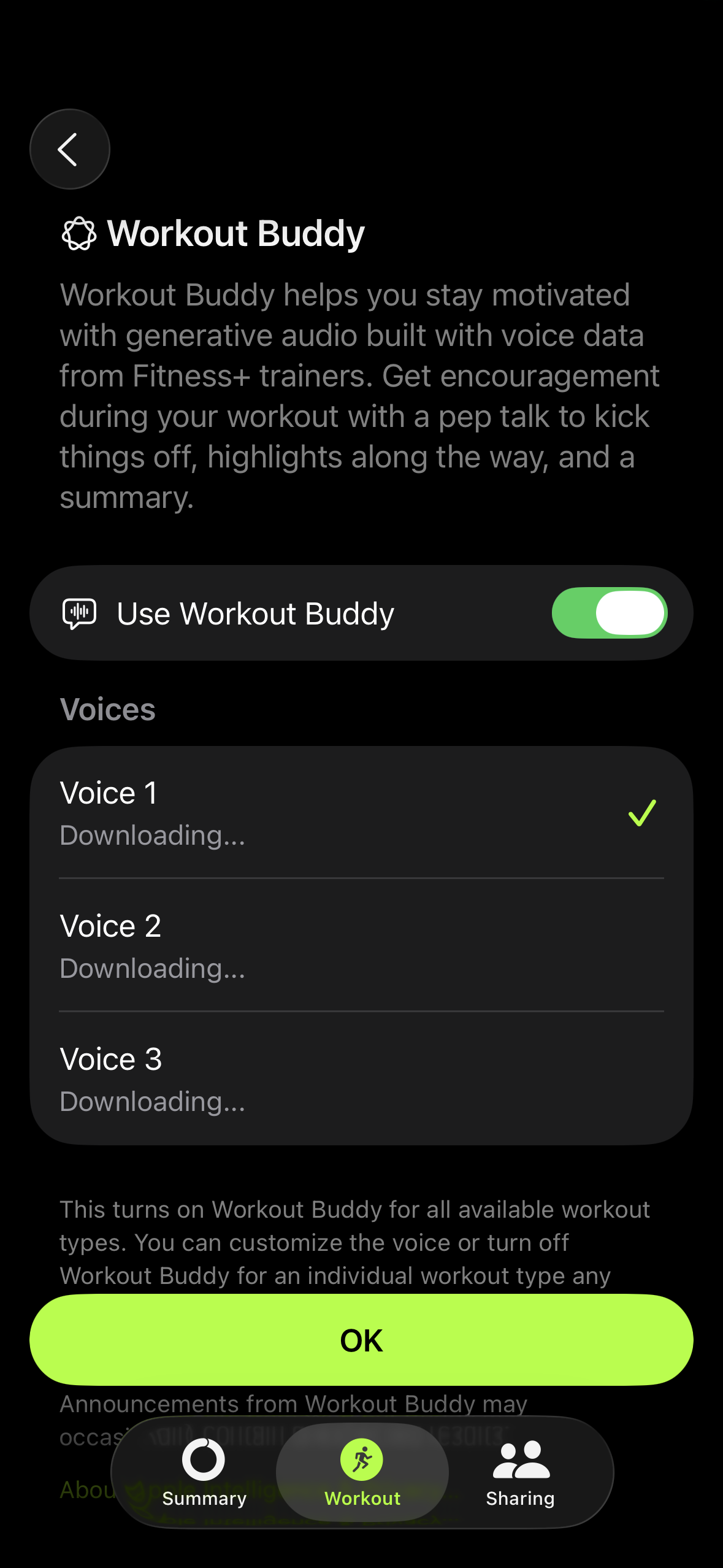The image size is (723, 1568).
Task: Open the Workout tab
Action: 362,1472
